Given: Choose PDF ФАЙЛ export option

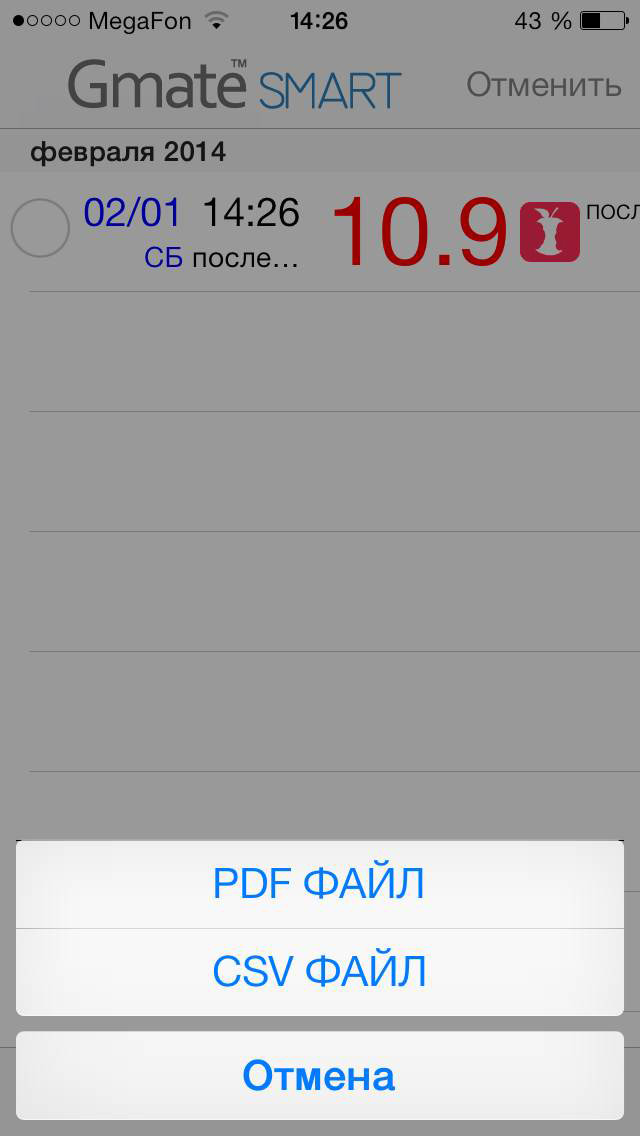Looking at the screenshot, I should [319, 884].
